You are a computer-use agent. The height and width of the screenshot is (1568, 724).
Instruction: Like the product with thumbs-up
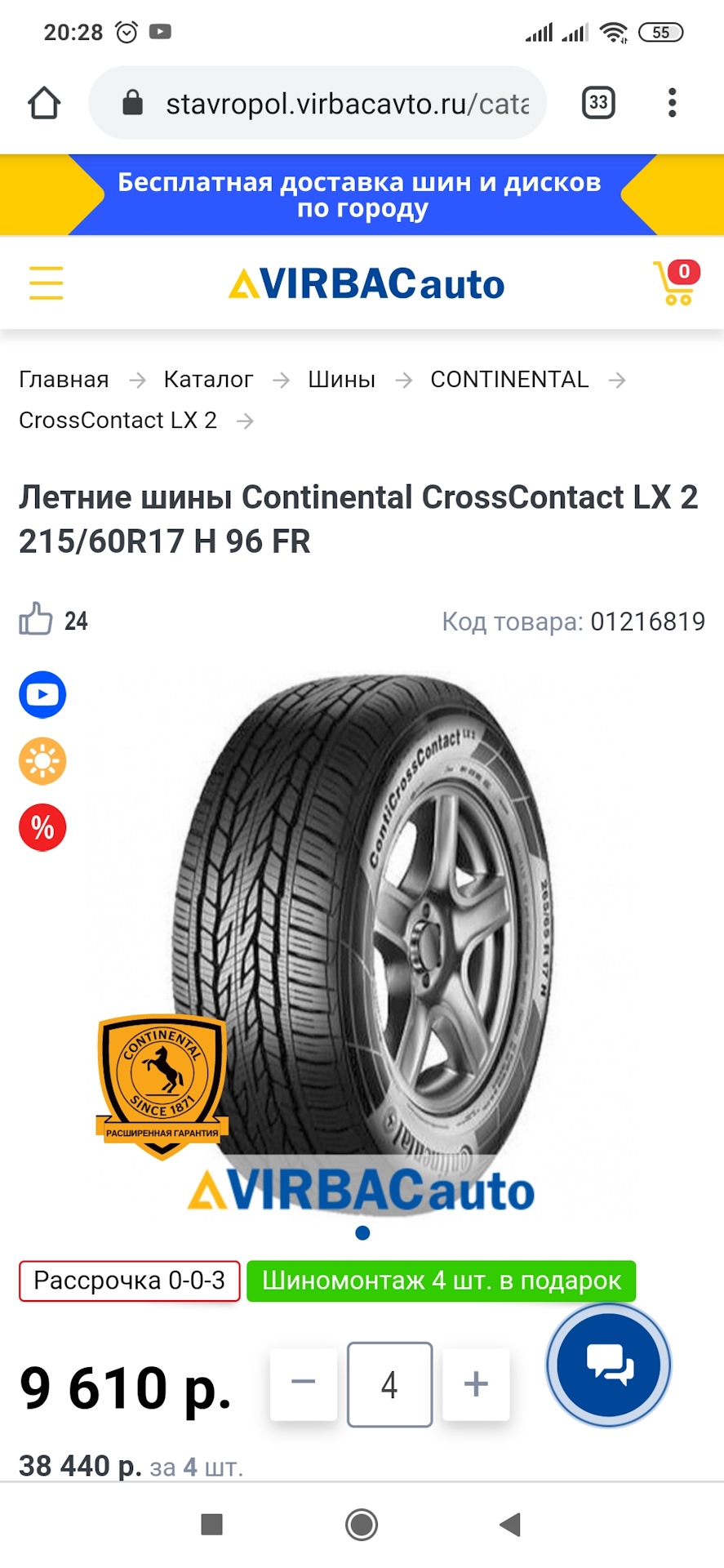(36, 620)
